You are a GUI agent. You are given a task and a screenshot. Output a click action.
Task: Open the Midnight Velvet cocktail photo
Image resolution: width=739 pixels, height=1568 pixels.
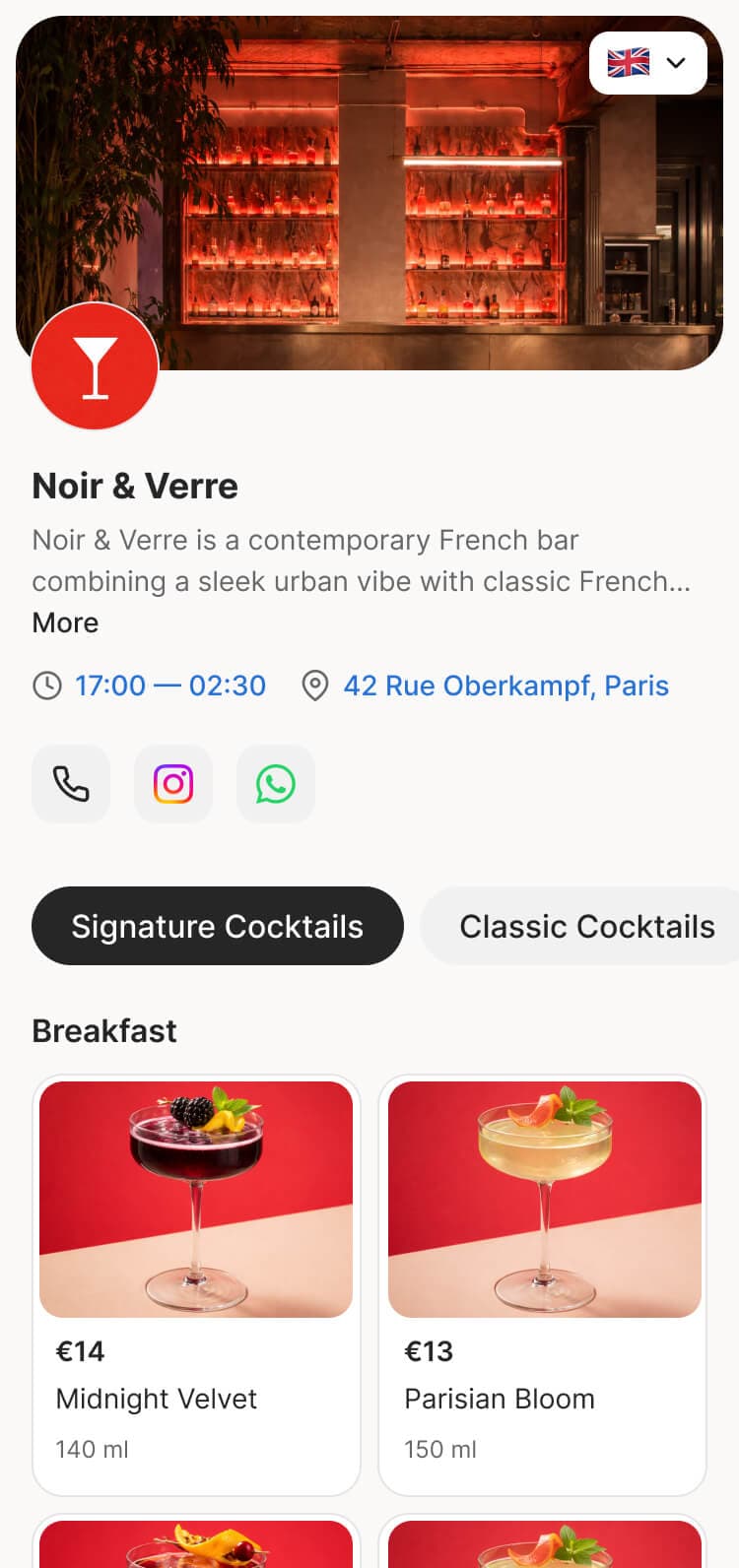pyautogui.click(x=195, y=1200)
